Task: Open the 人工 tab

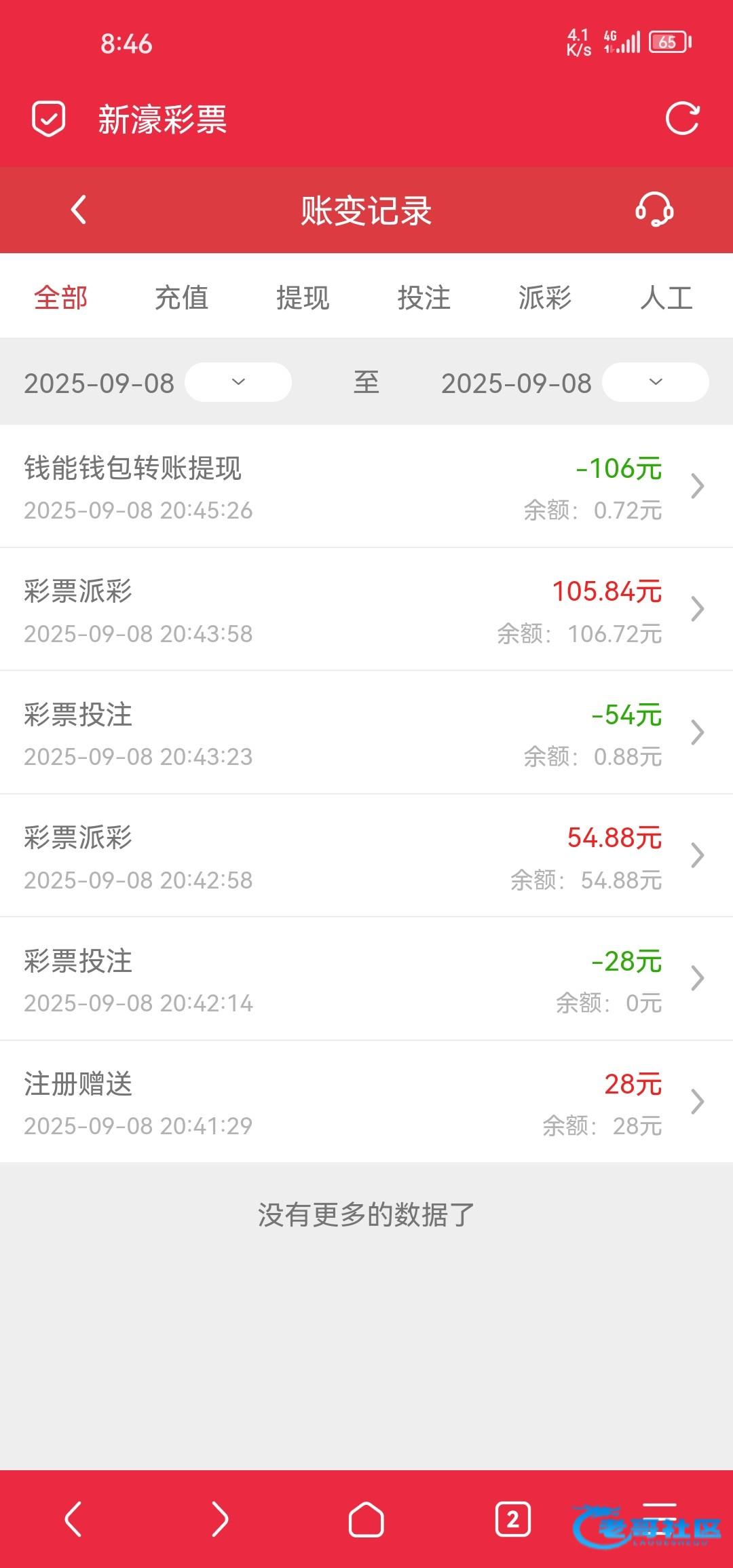Action: 666,297
